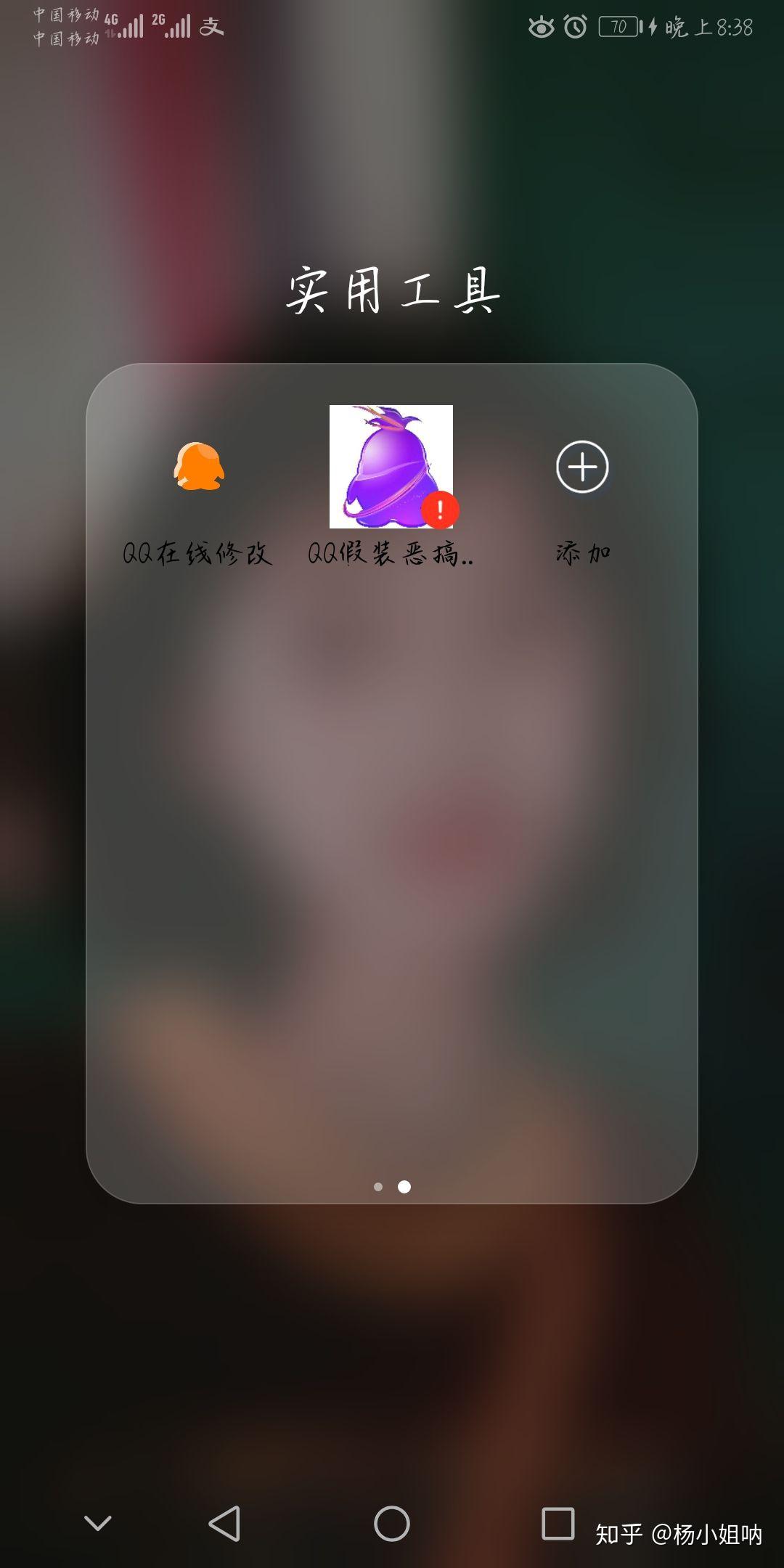The image size is (784, 1568).
Task: Launch the QQ假装恶搞 app
Action: pos(391,467)
